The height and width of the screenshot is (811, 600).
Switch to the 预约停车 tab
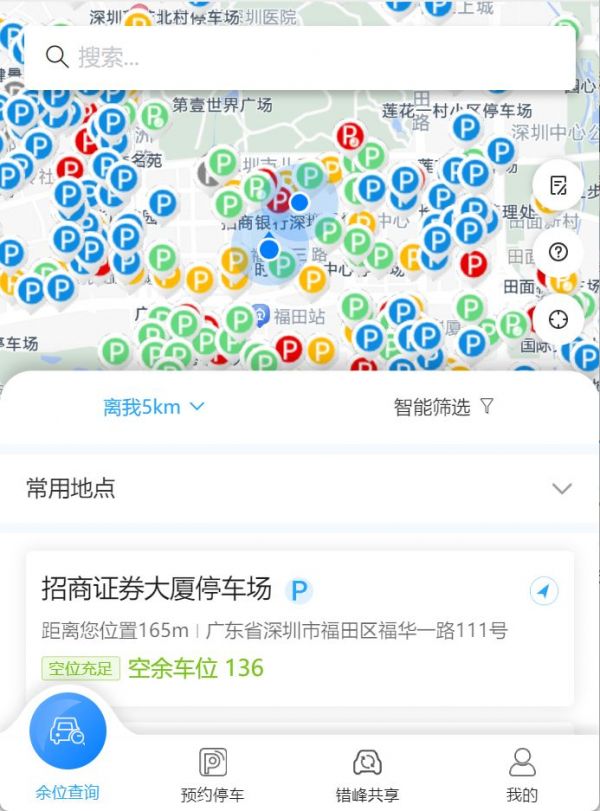(212, 774)
